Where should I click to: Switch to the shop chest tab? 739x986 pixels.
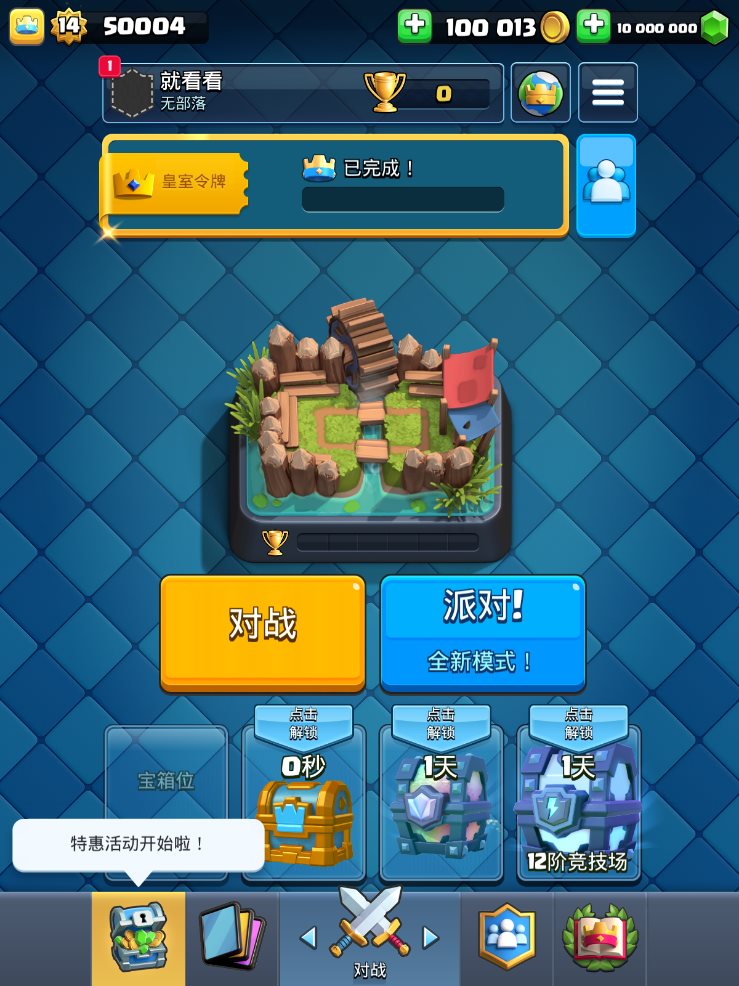point(138,937)
